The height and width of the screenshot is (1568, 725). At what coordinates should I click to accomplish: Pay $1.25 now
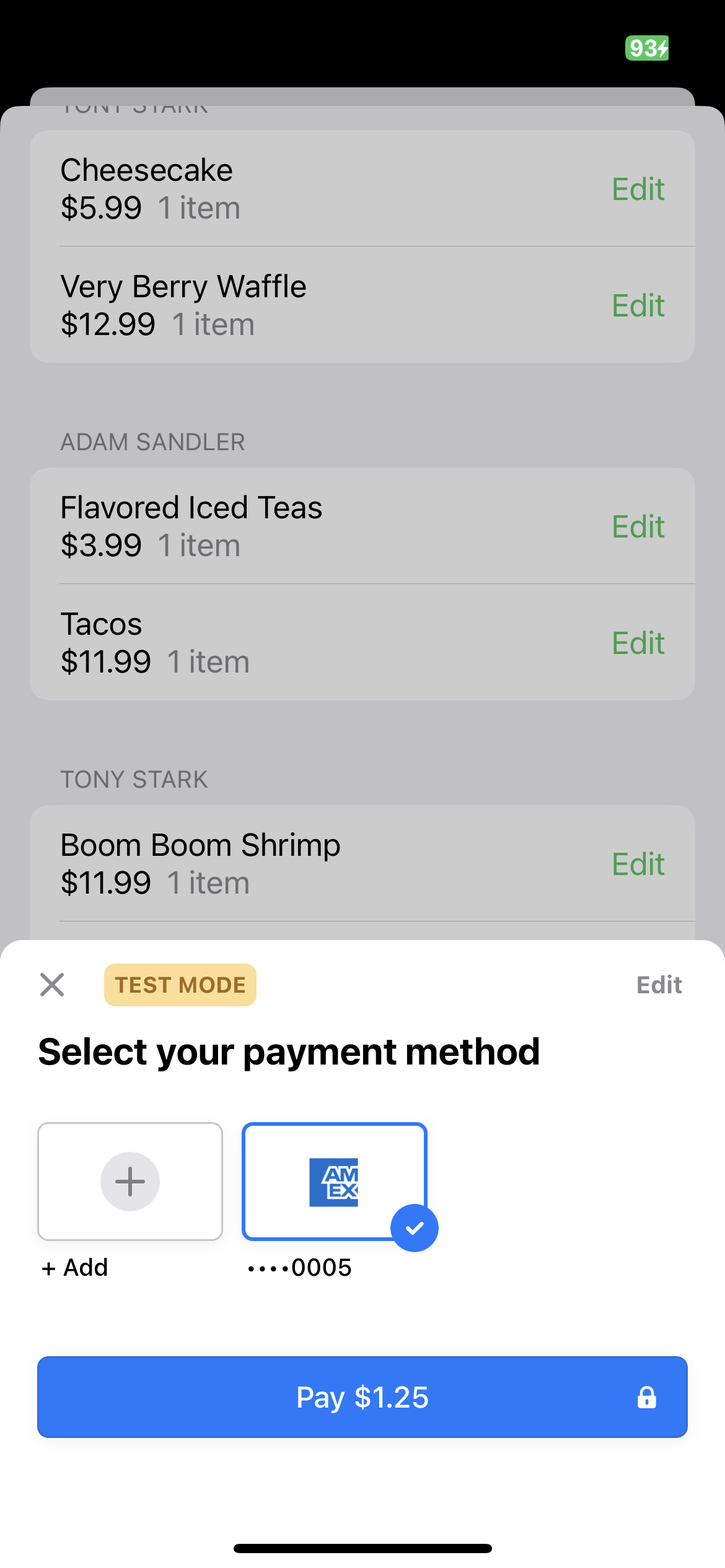(362, 1397)
